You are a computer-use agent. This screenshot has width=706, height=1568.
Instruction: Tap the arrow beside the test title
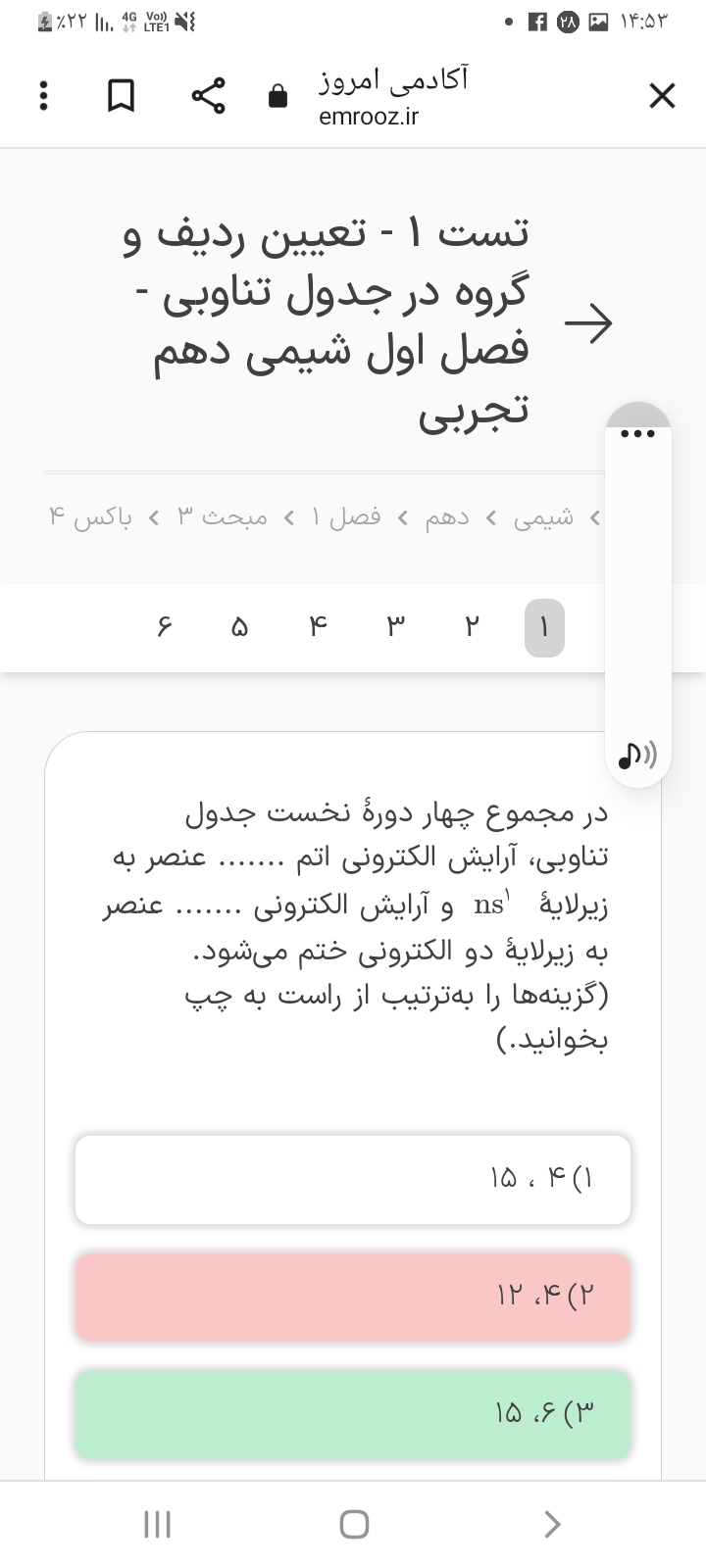pyautogui.click(x=588, y=322)
